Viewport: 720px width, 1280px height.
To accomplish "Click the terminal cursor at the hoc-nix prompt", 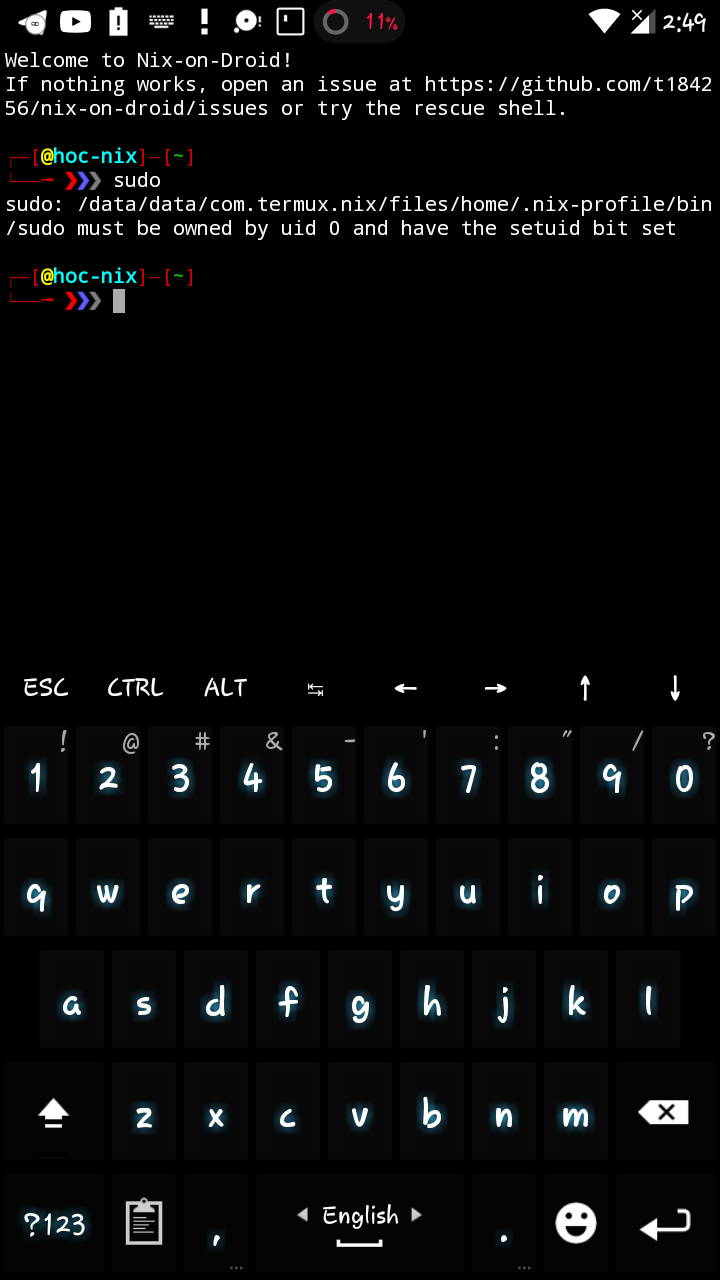I will point(119,300).
